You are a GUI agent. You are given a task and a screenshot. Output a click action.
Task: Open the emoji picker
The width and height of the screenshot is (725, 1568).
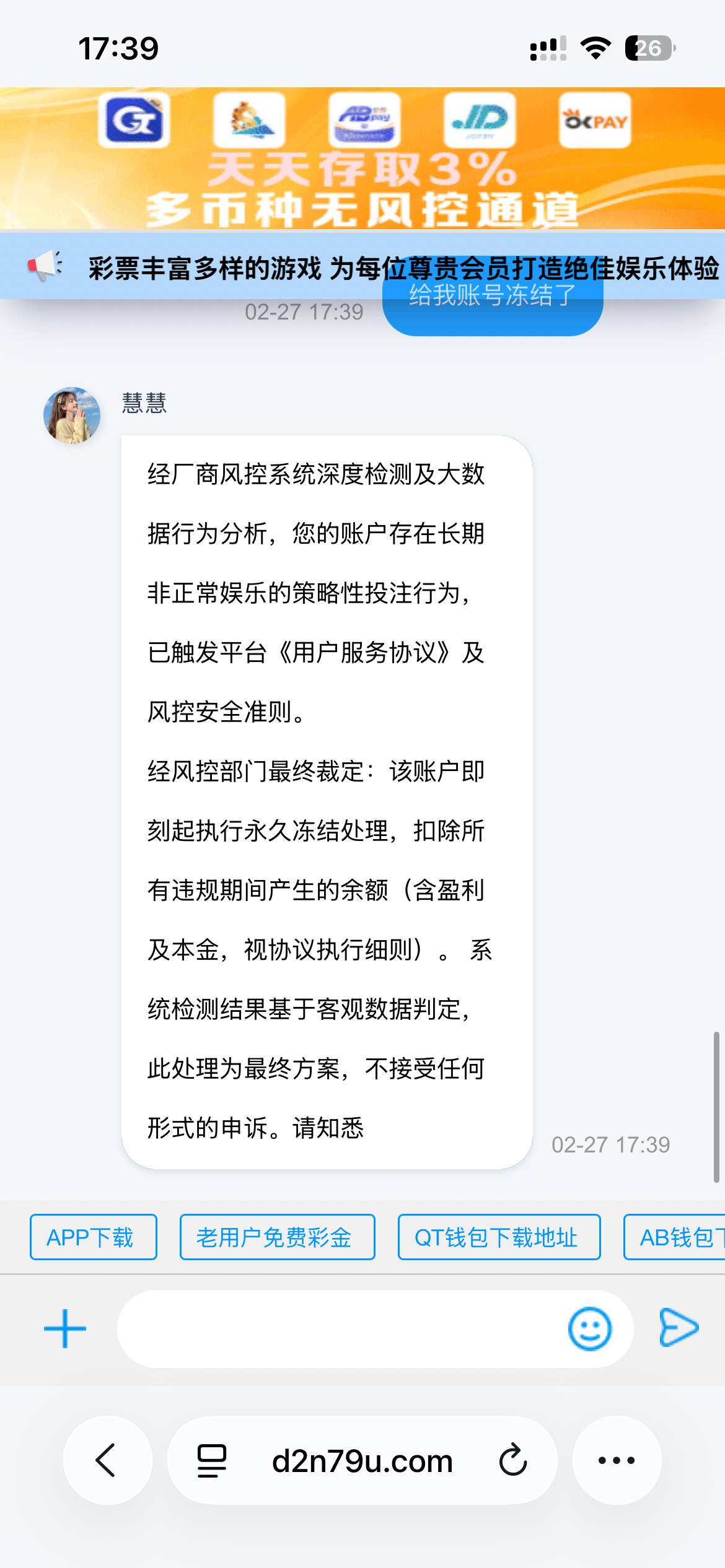point(589,1328)
